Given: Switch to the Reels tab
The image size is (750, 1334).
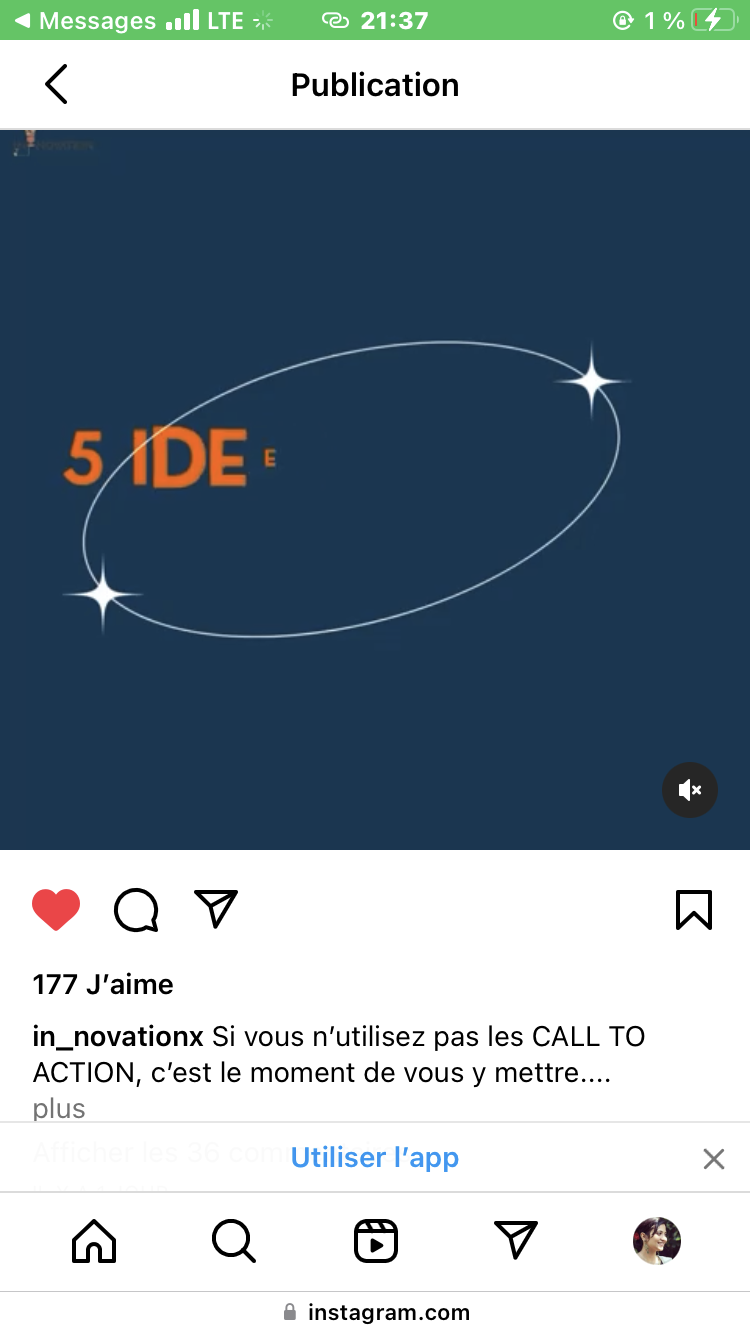Looking at the screenshot, I should click(x=376, y=1242).
